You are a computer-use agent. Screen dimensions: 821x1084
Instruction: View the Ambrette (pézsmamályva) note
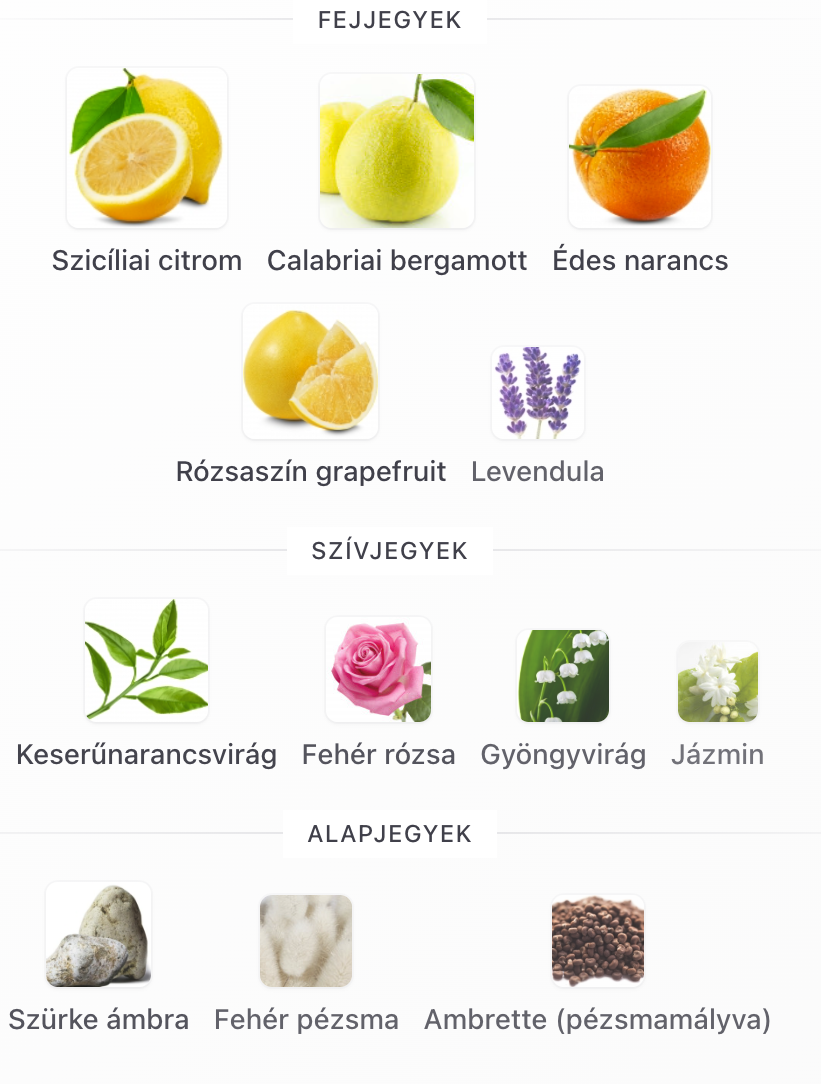[x=598, y=941]
